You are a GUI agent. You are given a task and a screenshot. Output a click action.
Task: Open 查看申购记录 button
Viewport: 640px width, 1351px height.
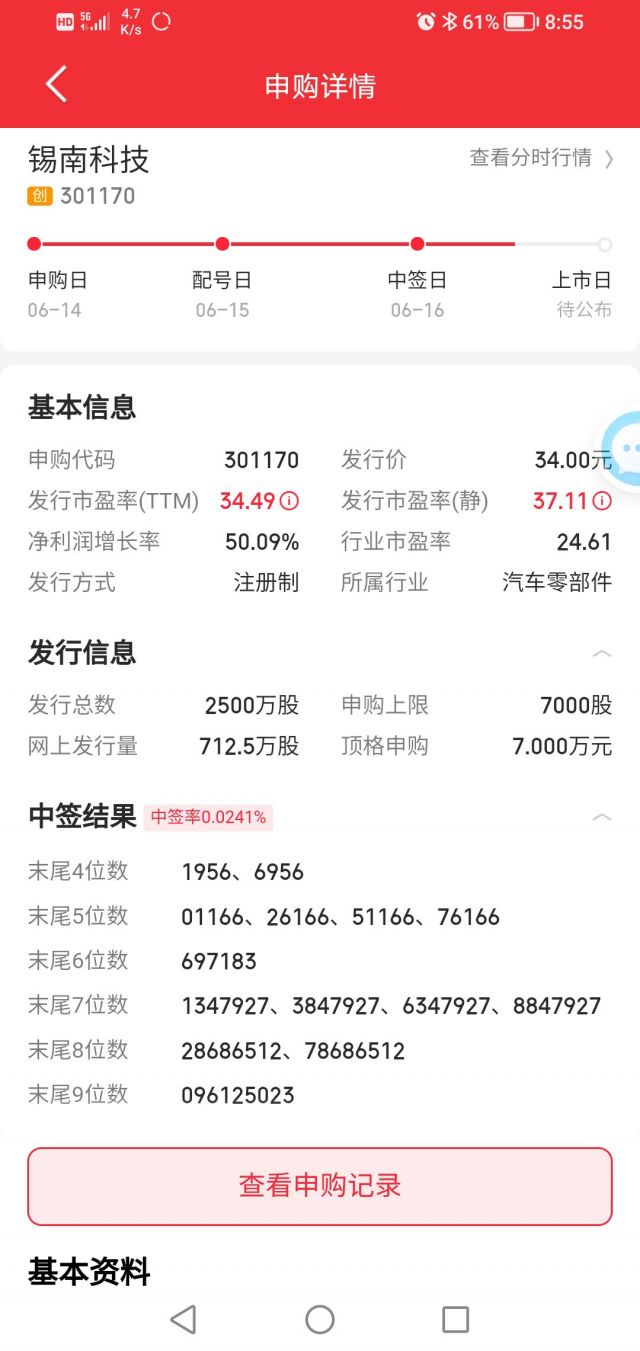click(320, 1186)
